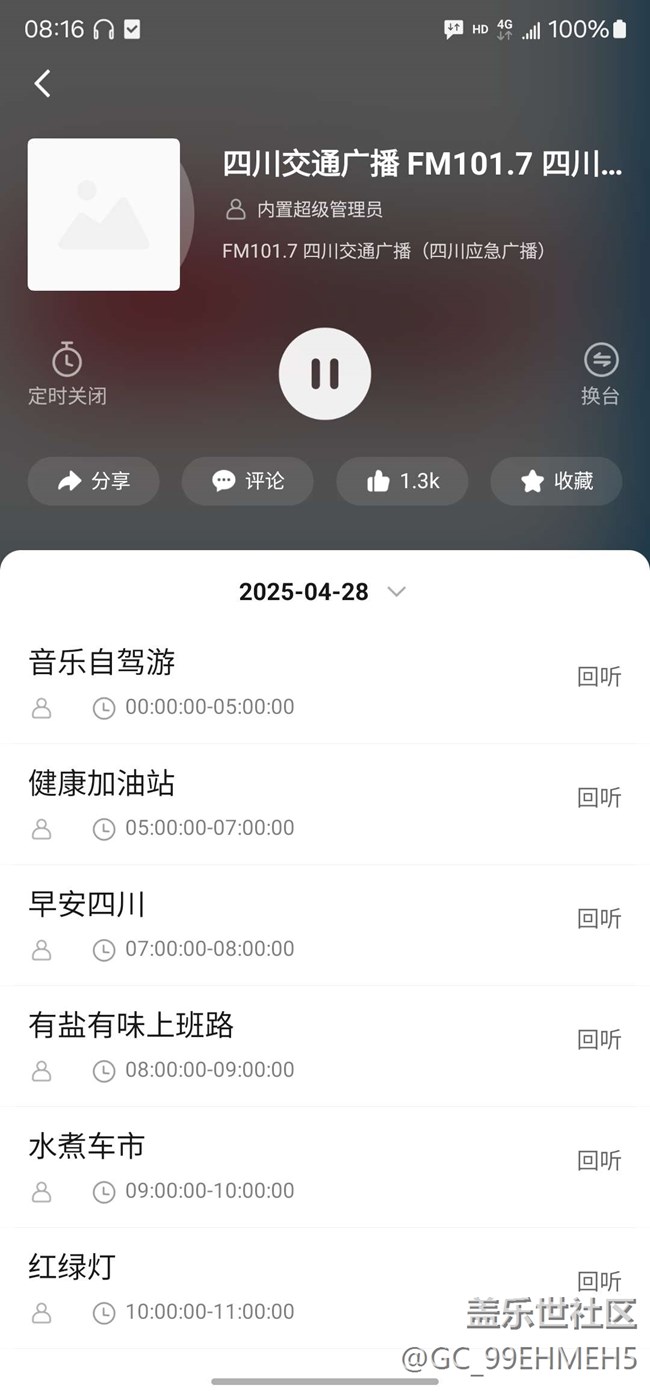This screenshot has height=1394, width=650.
Task: Pause the radio playback
Action: tap(325, 373)
